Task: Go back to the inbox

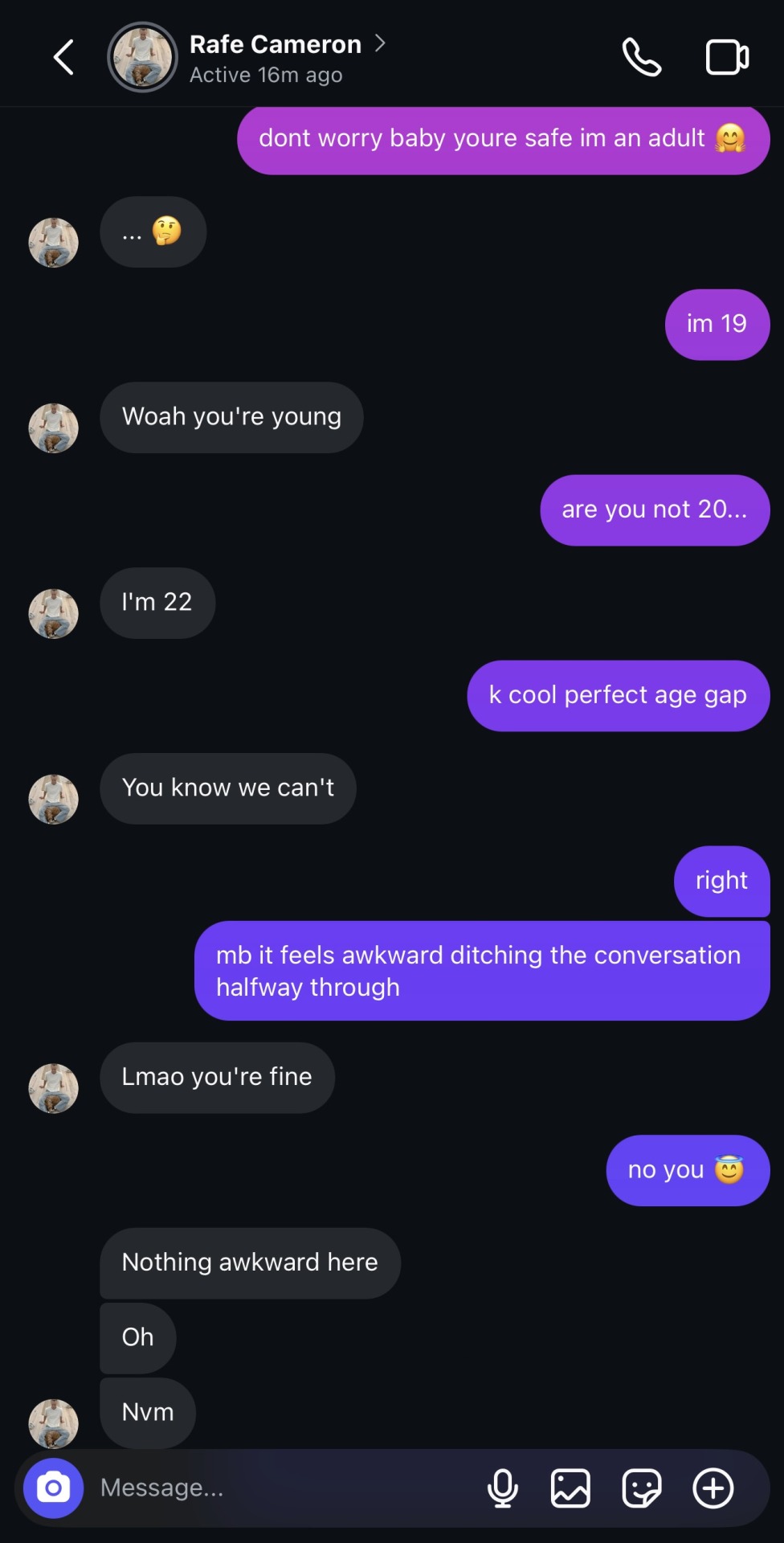Action: pos(63,58)
